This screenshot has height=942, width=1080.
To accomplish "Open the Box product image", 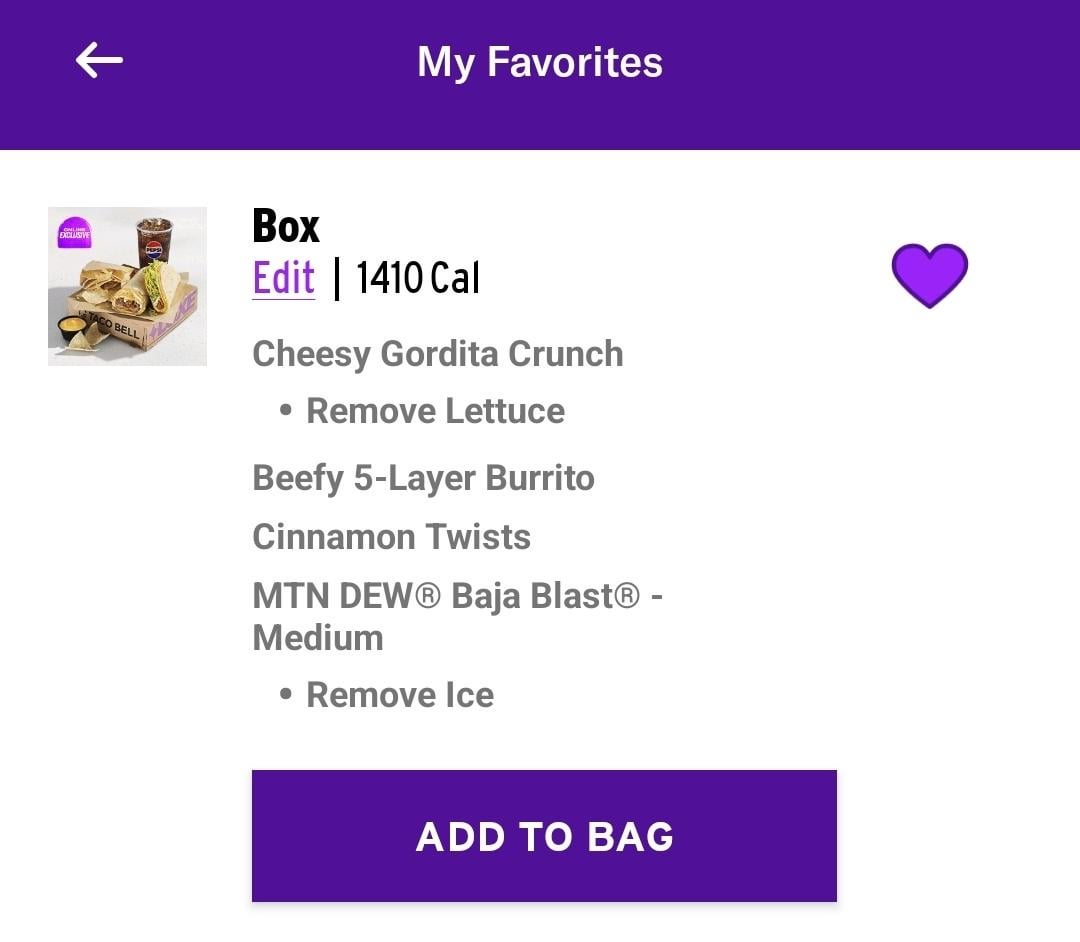I will [x=127, y=286].
